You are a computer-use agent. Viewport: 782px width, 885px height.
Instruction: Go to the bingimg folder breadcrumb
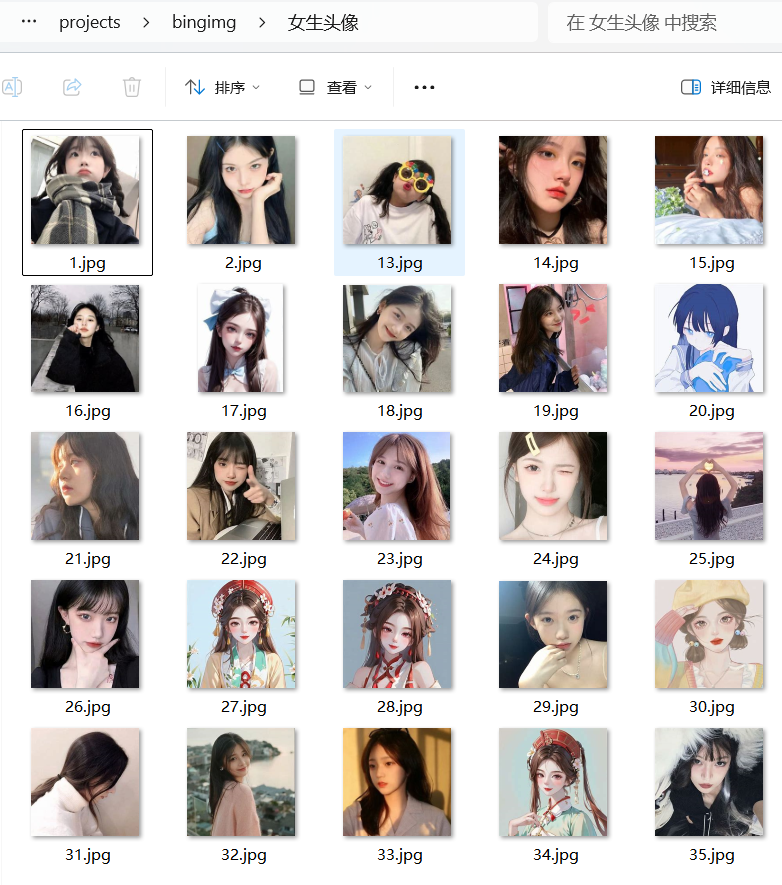click(x=203, y=22)
